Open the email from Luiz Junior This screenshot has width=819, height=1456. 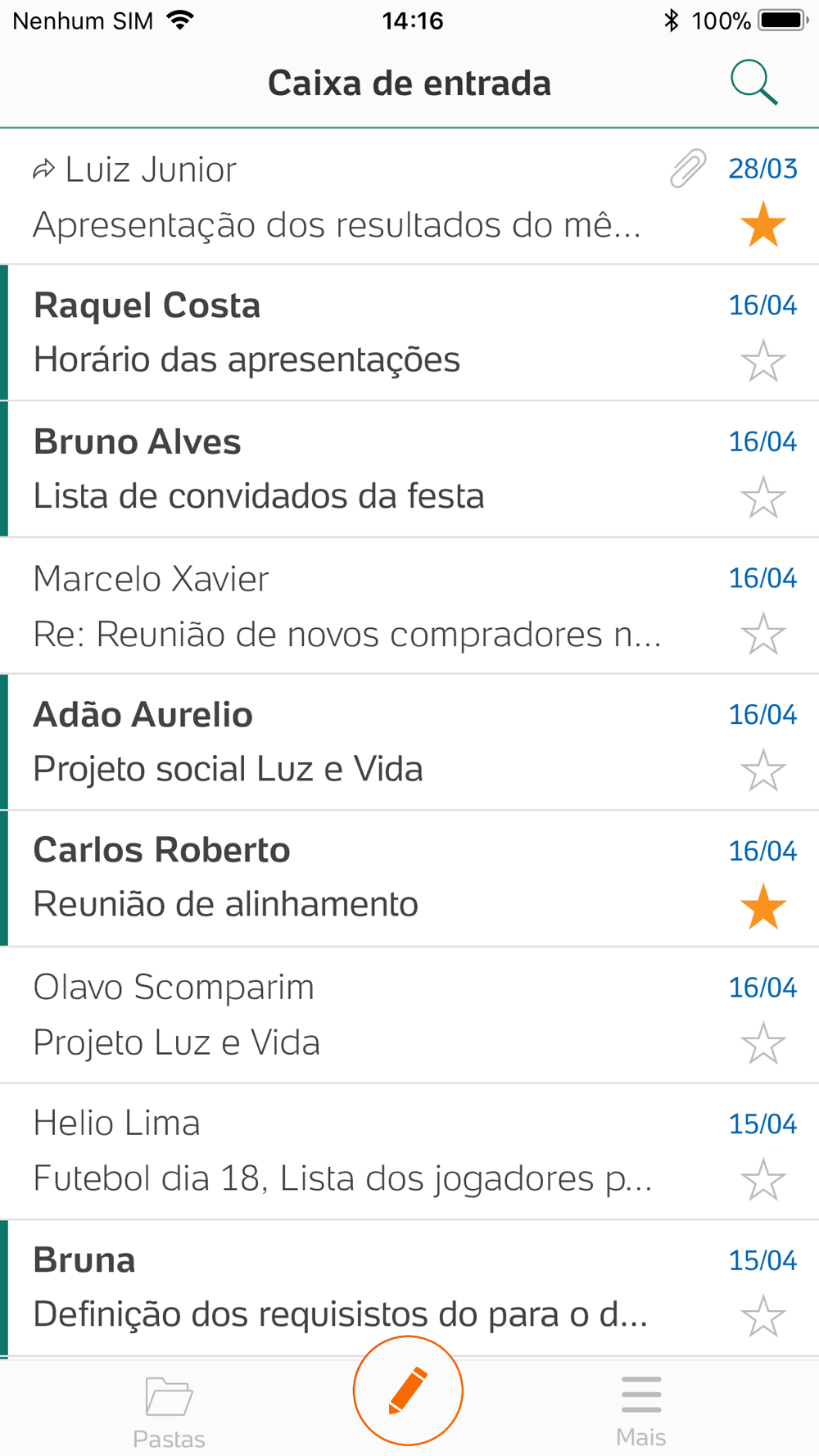click(409, 197)
